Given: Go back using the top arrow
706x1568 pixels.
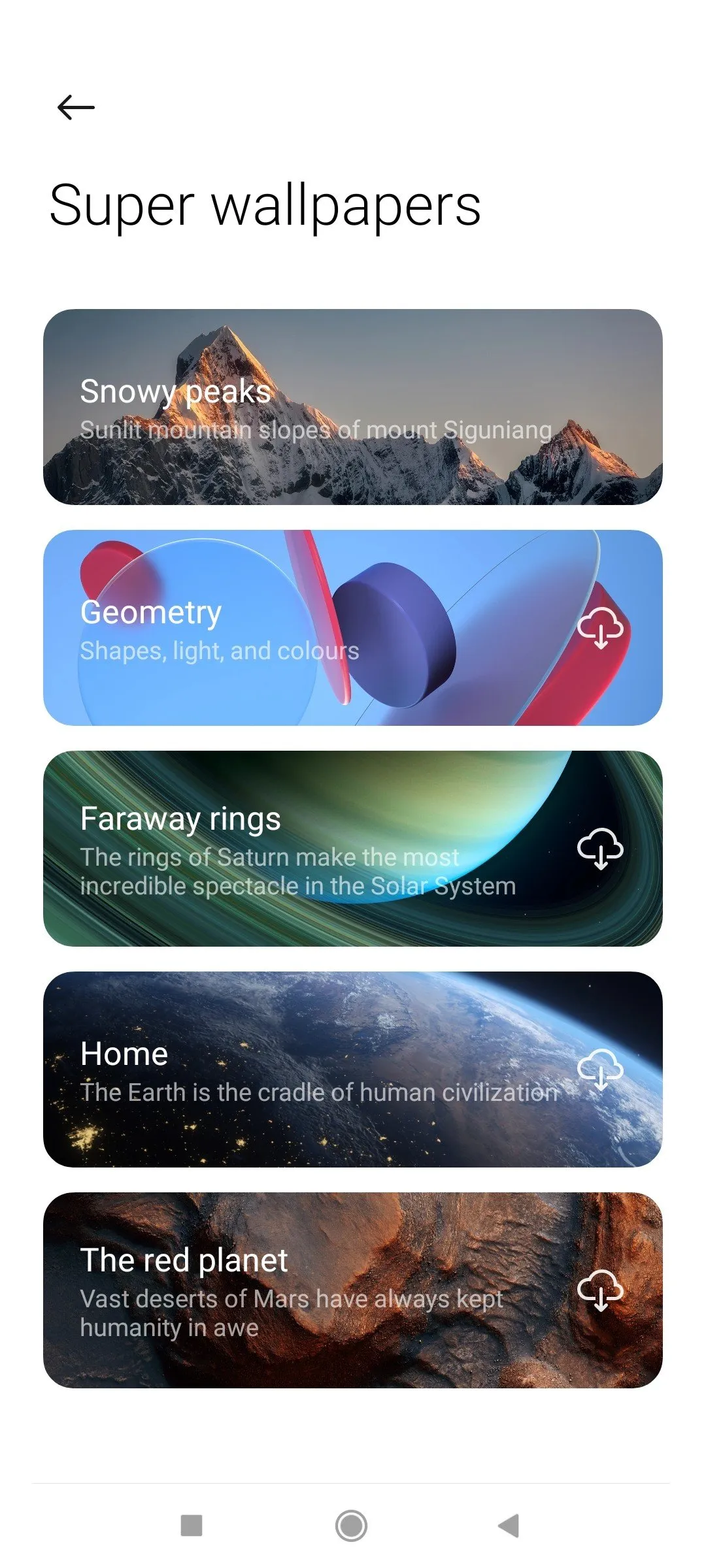Looking at the screenshot, I should (x=76, y=107).
